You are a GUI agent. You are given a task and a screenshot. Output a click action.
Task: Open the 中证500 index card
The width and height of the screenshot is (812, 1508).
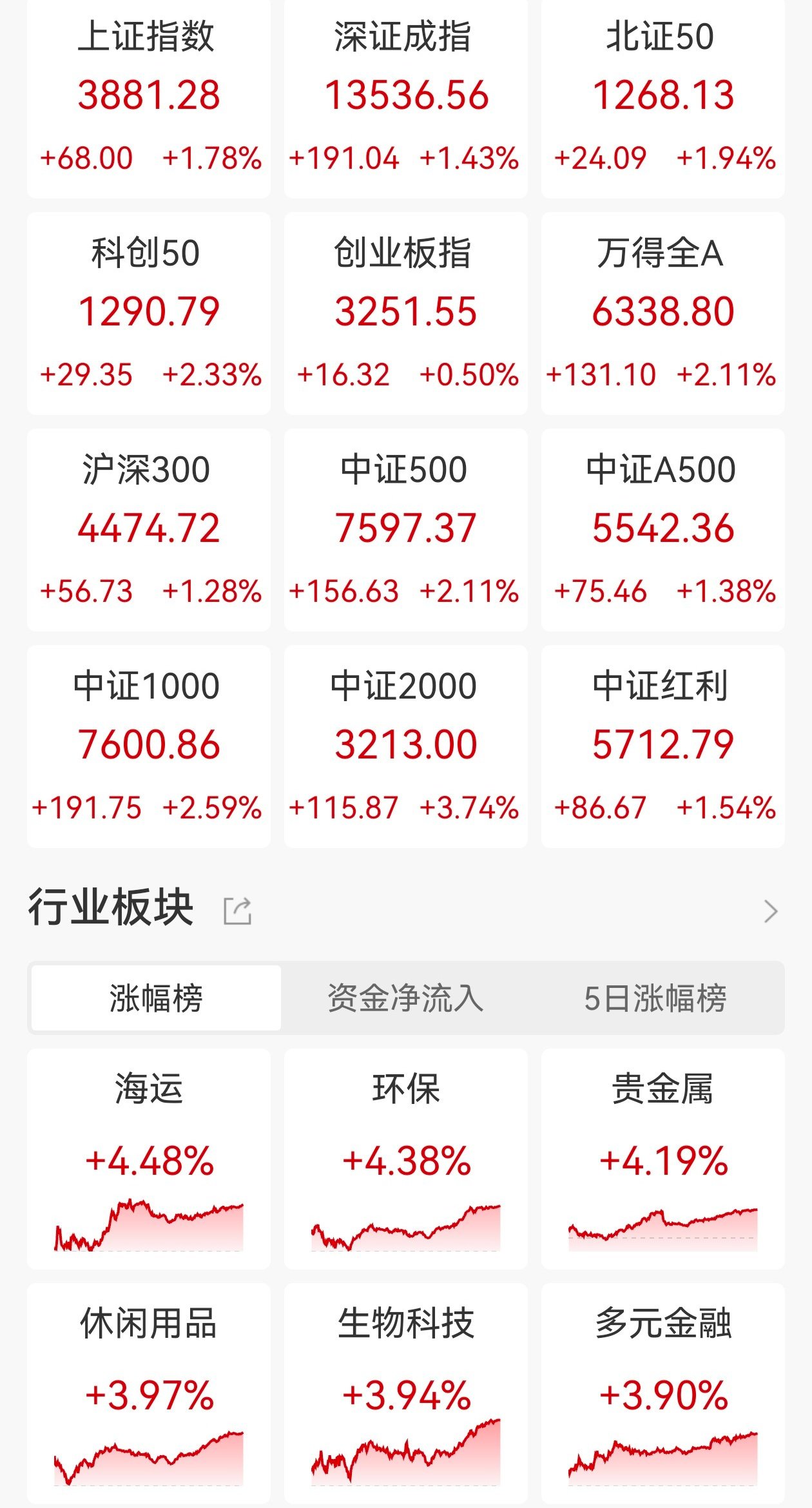pos(405,530)
